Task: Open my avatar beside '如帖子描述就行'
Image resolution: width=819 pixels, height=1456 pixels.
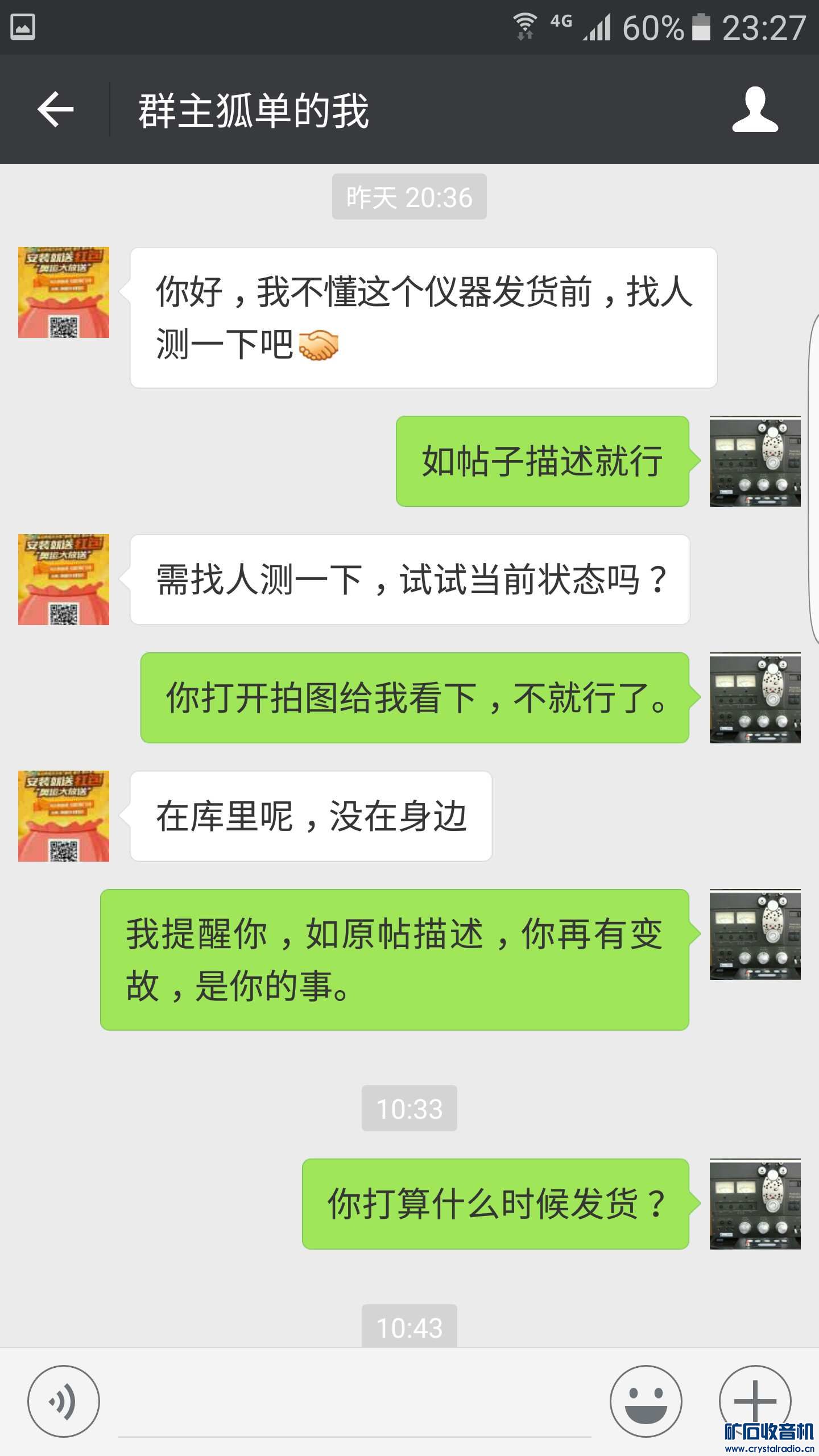Action: [755, 461]
